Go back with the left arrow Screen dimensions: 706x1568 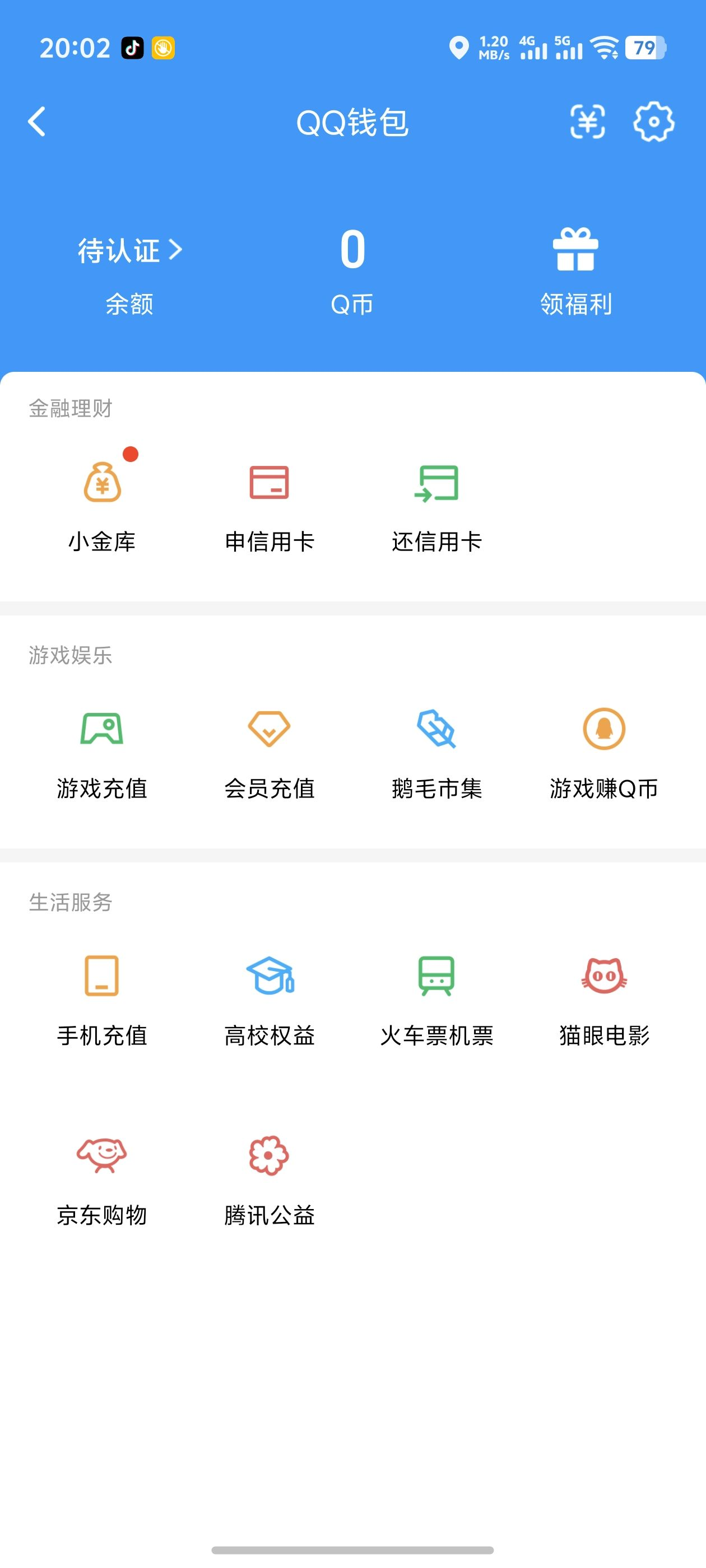[35, 121]
